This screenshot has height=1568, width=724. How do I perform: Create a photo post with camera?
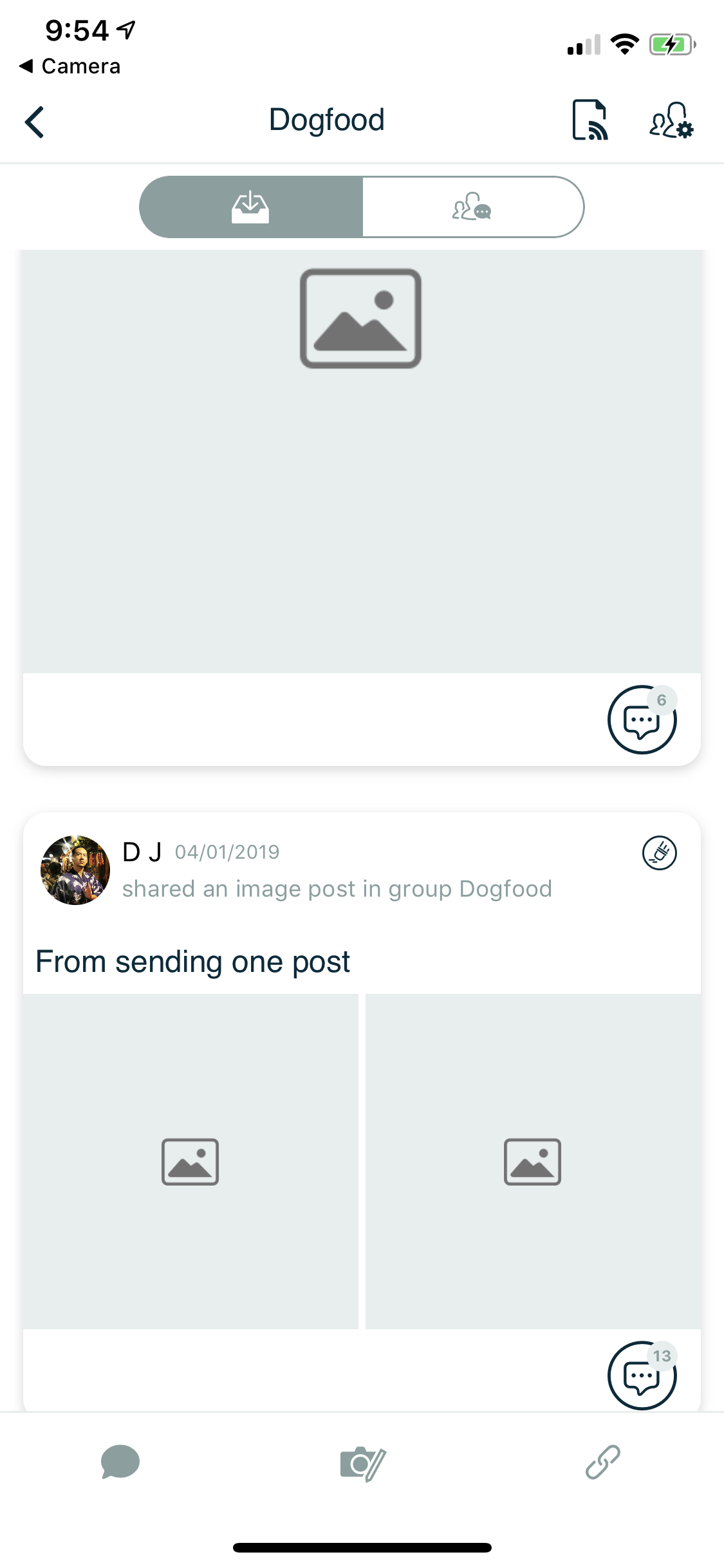pos(362,1464)
